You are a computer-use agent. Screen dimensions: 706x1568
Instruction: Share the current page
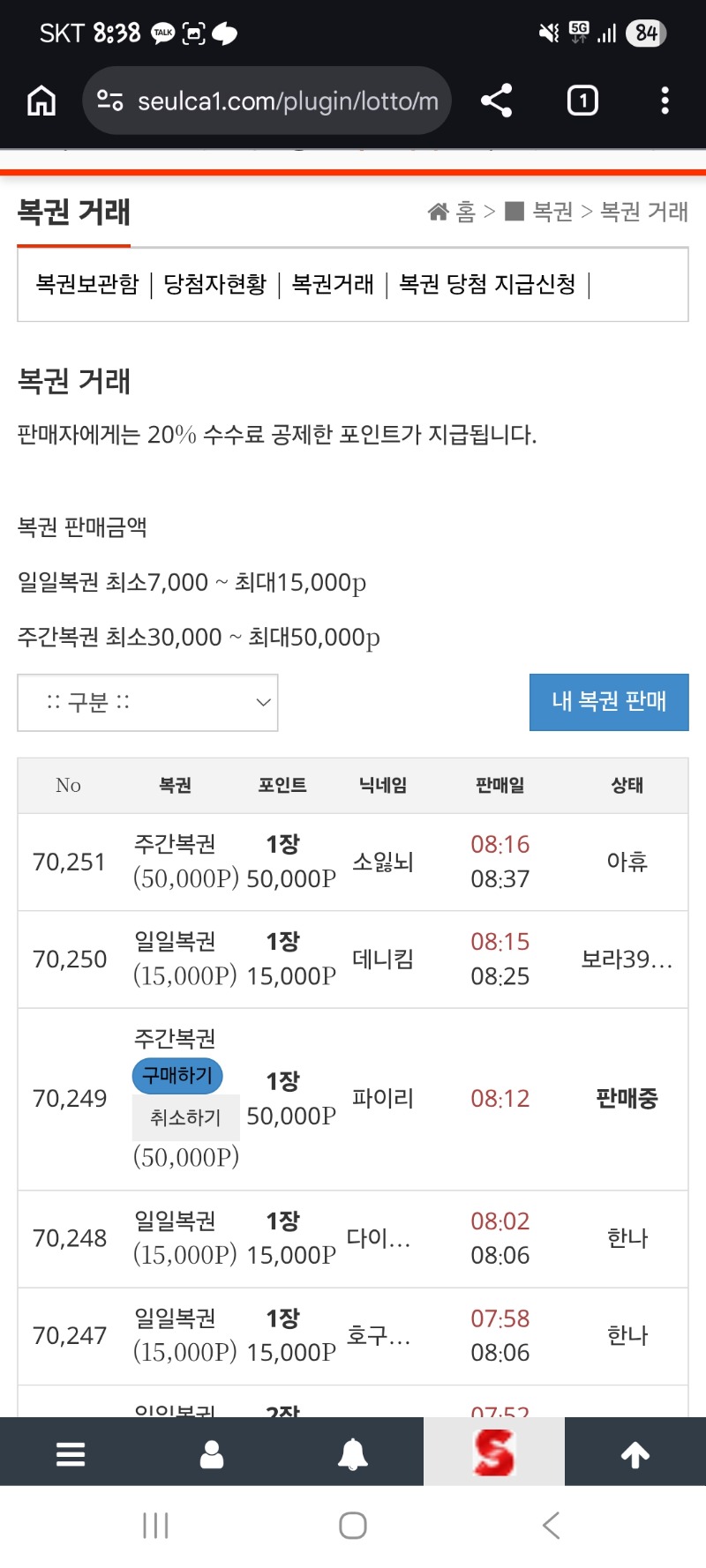[x=497, y=101]
